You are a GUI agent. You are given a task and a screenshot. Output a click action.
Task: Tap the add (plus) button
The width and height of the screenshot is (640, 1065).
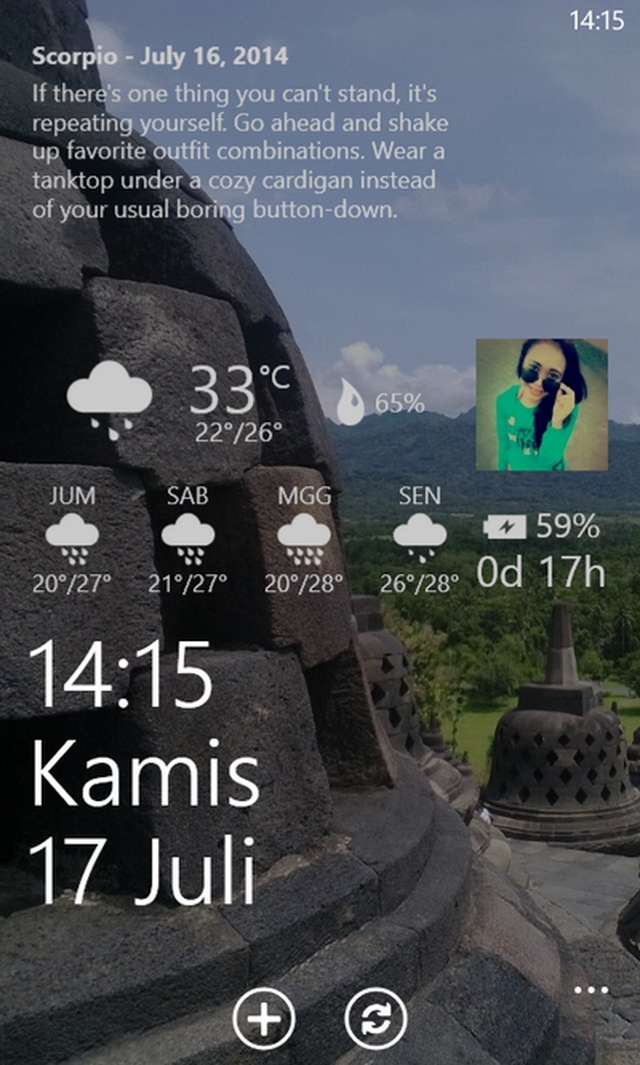point(264,1020)
